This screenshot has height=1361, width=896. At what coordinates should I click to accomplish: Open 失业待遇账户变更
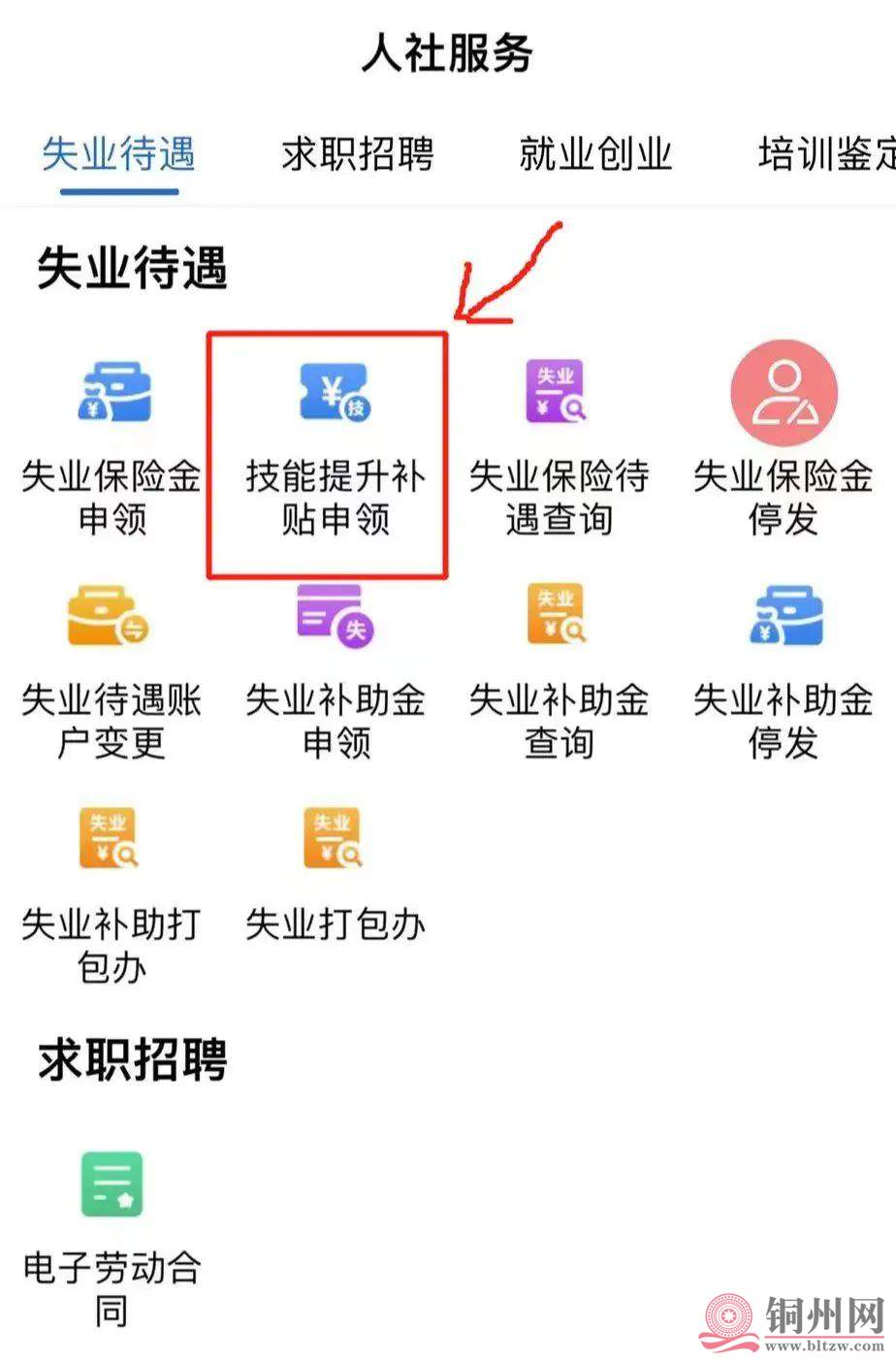point(112,669)
